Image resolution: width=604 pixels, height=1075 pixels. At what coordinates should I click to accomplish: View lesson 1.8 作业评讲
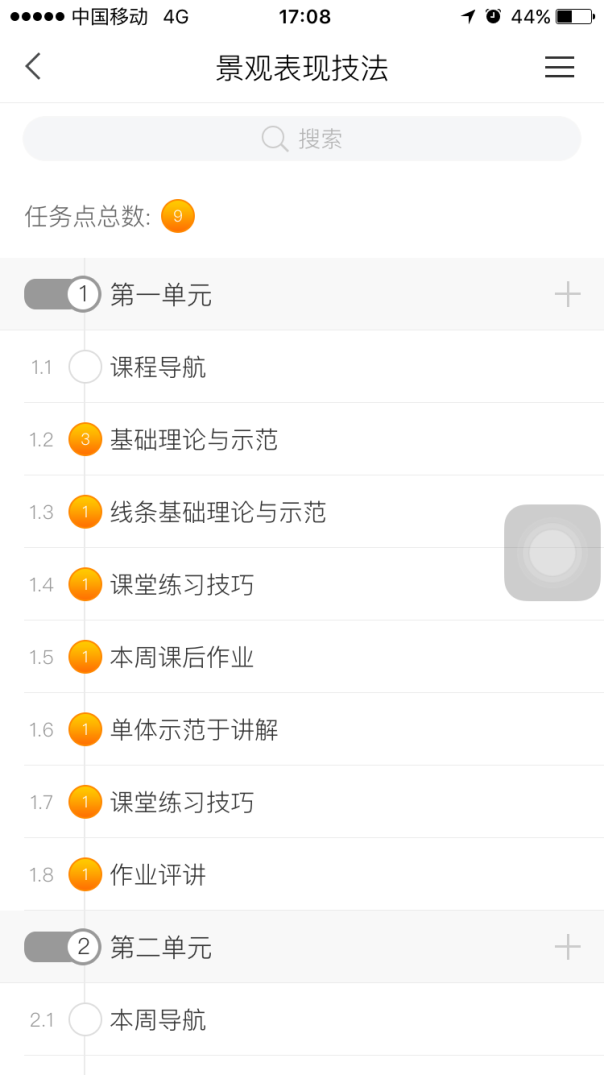click(x=158, y=875)
